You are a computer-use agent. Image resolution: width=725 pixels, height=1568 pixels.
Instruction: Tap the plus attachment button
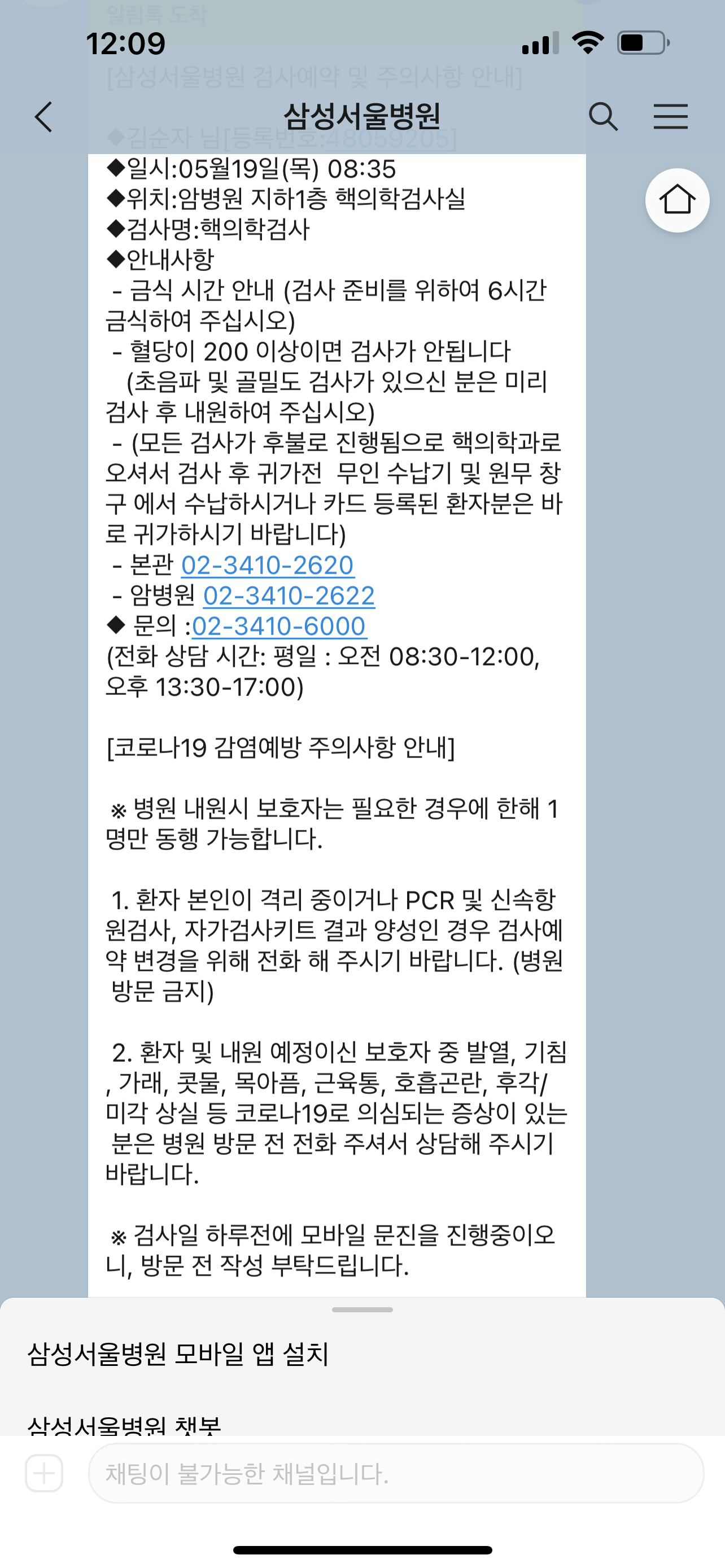coord(44,1474)
